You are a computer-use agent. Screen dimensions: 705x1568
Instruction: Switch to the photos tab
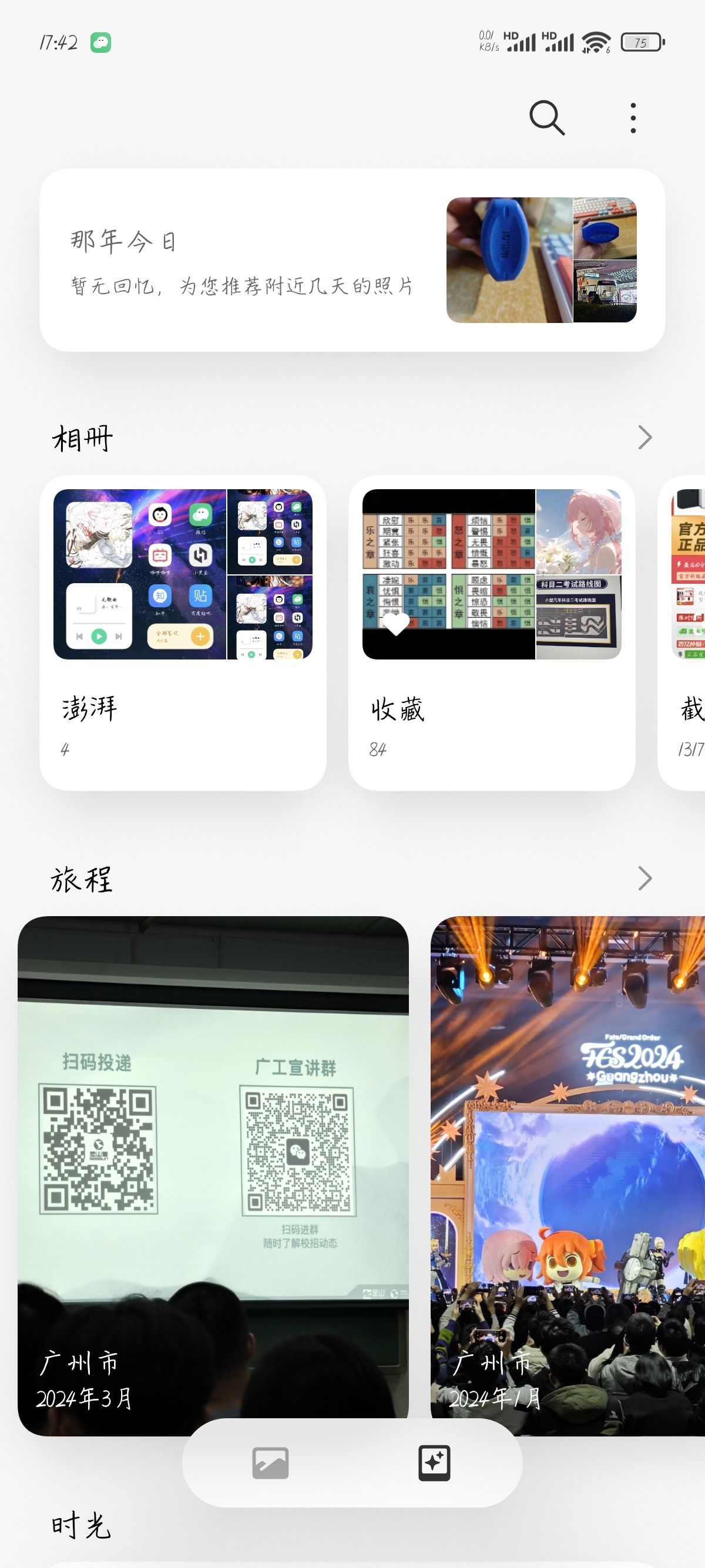coord(270,1463)
